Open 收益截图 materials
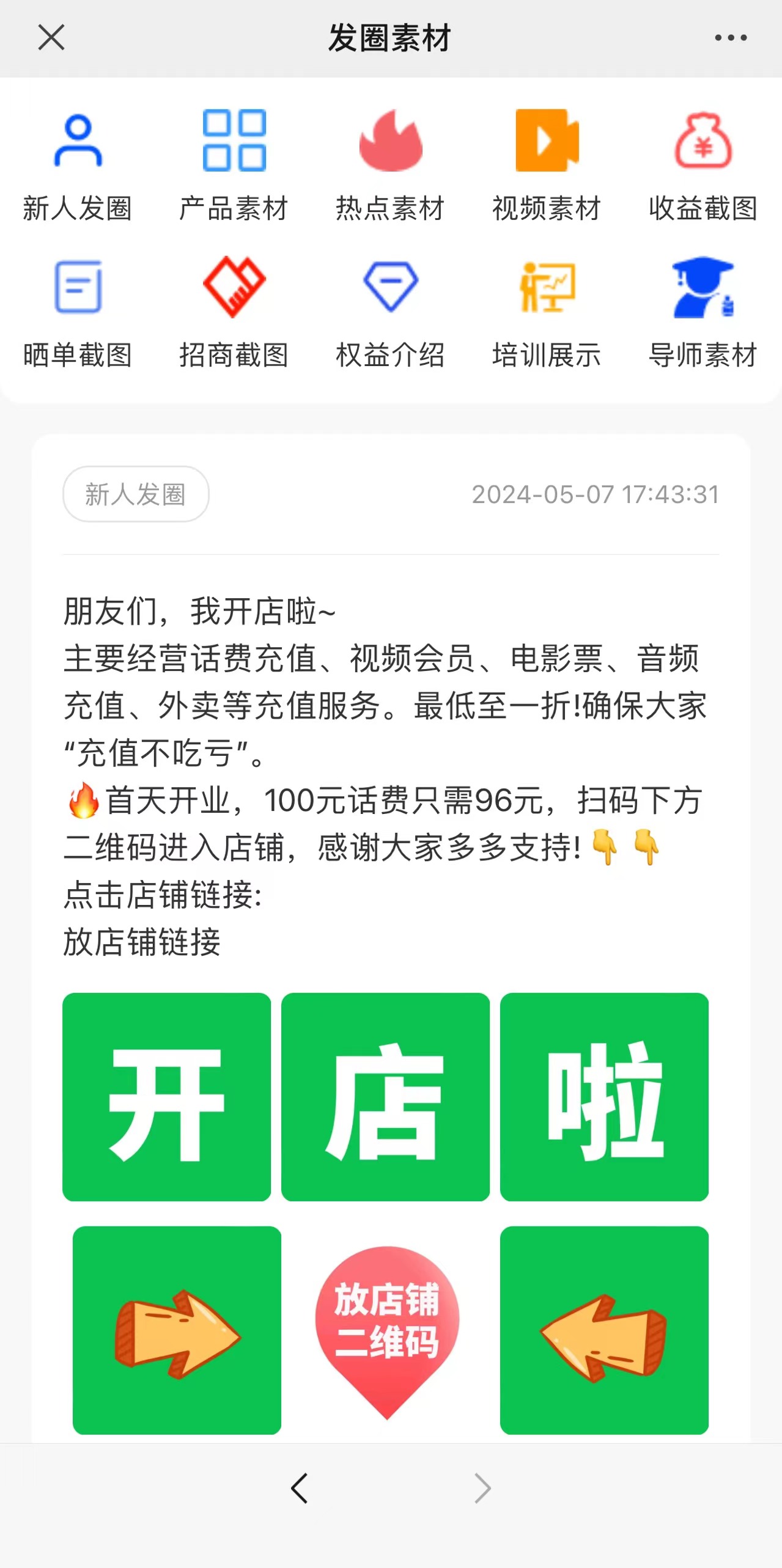 pos(703,166)
